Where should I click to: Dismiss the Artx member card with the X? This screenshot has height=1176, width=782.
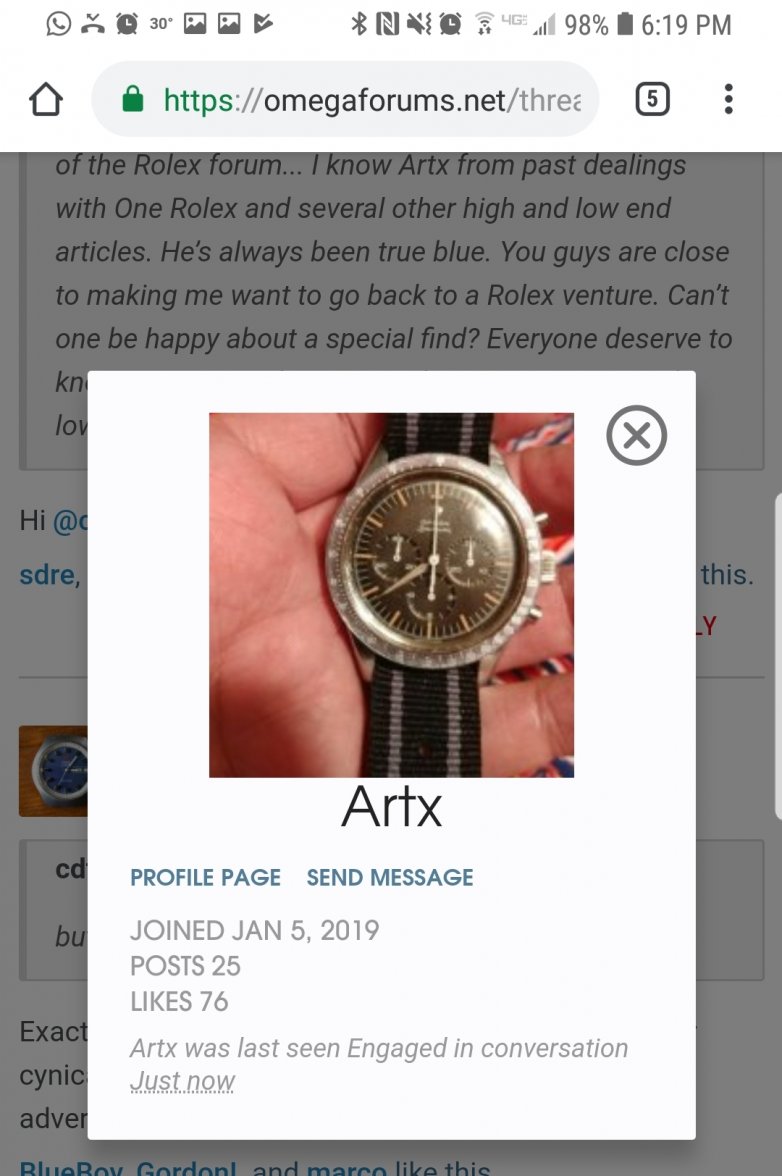pos(636,435)
